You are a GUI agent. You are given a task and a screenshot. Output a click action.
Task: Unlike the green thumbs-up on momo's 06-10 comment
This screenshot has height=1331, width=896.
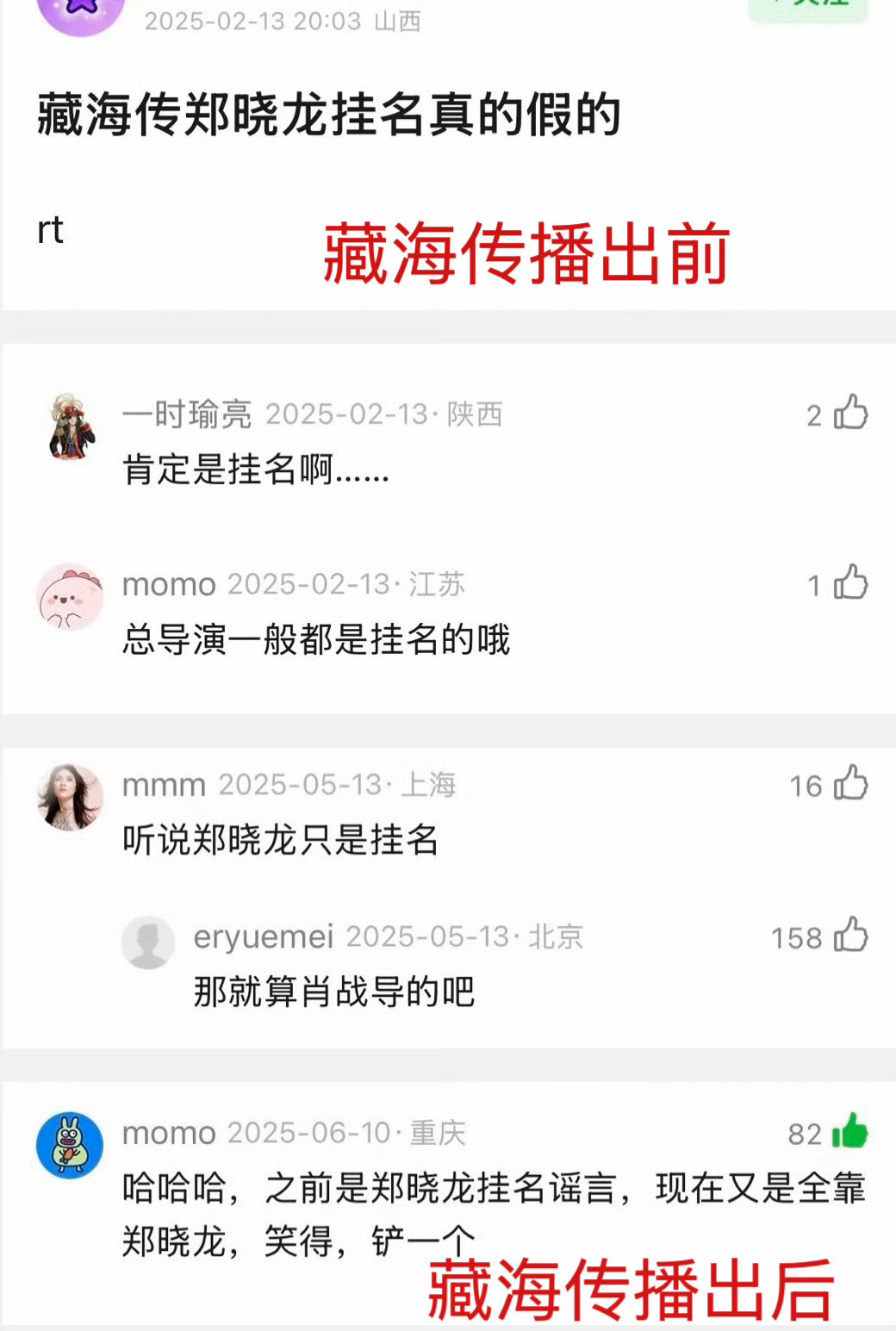pos(852,1134)
